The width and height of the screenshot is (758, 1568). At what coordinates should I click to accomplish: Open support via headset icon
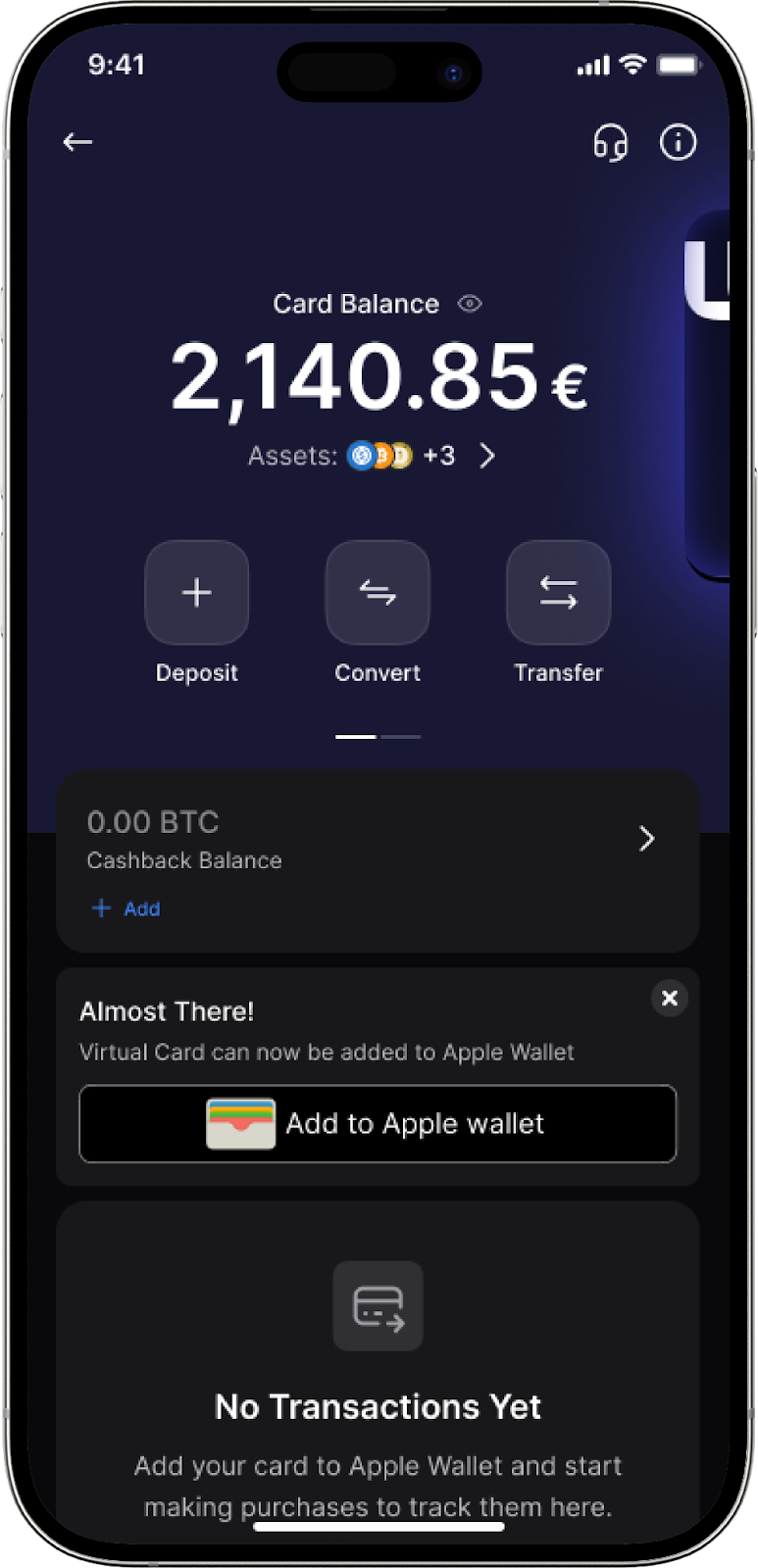coord(610,143)
